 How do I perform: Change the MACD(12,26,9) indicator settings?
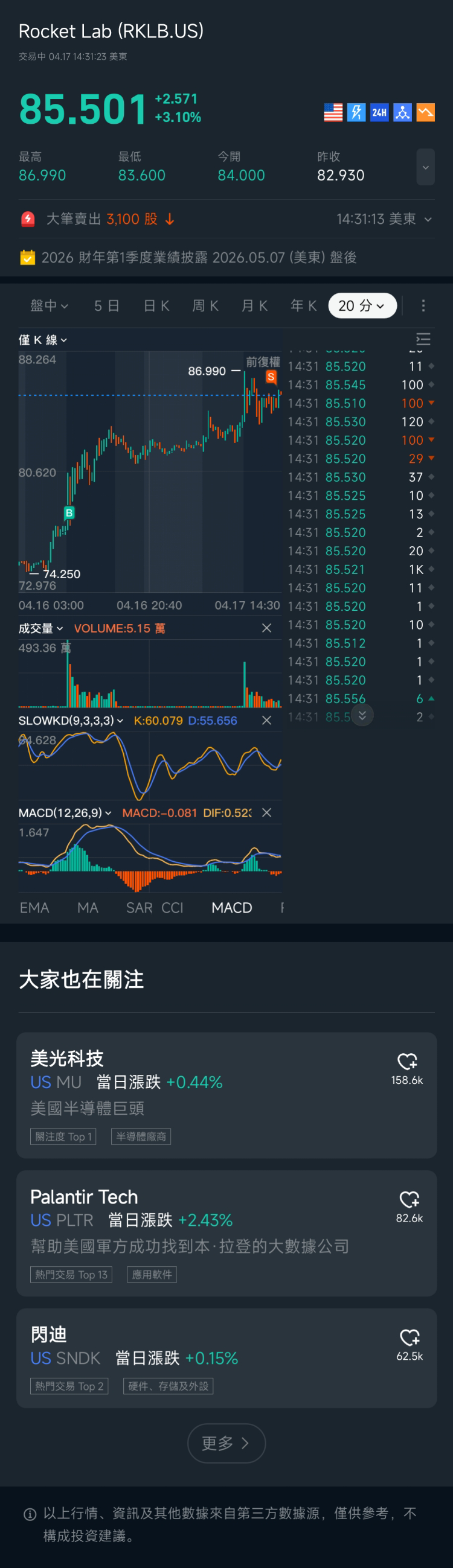point(65,812)
